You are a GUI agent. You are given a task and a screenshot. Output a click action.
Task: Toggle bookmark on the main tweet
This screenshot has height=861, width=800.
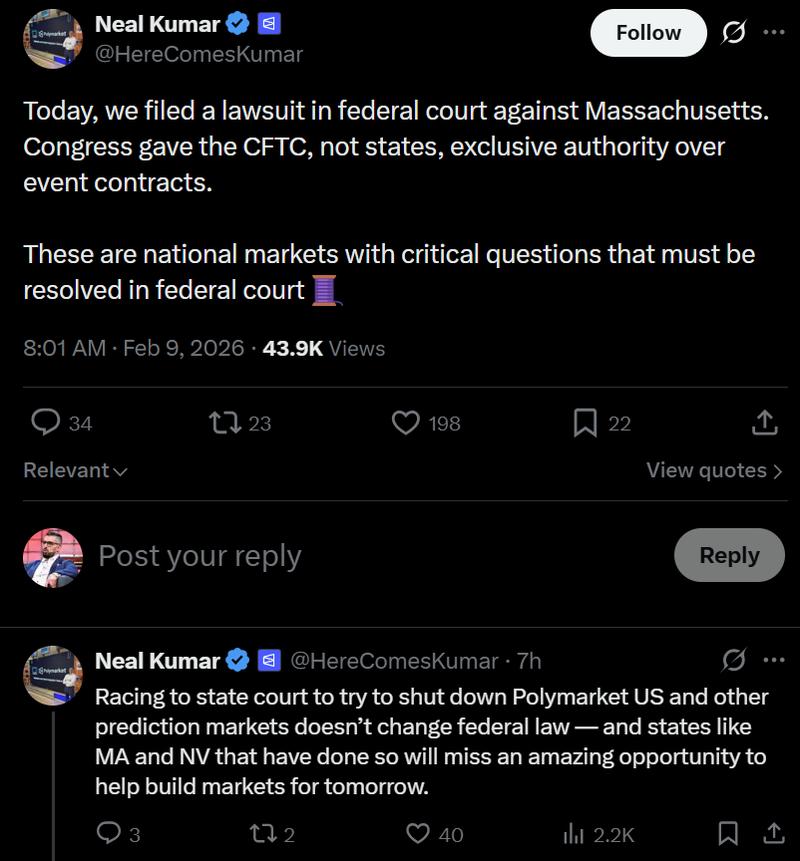pyautogui.click(x=585, y=423)
